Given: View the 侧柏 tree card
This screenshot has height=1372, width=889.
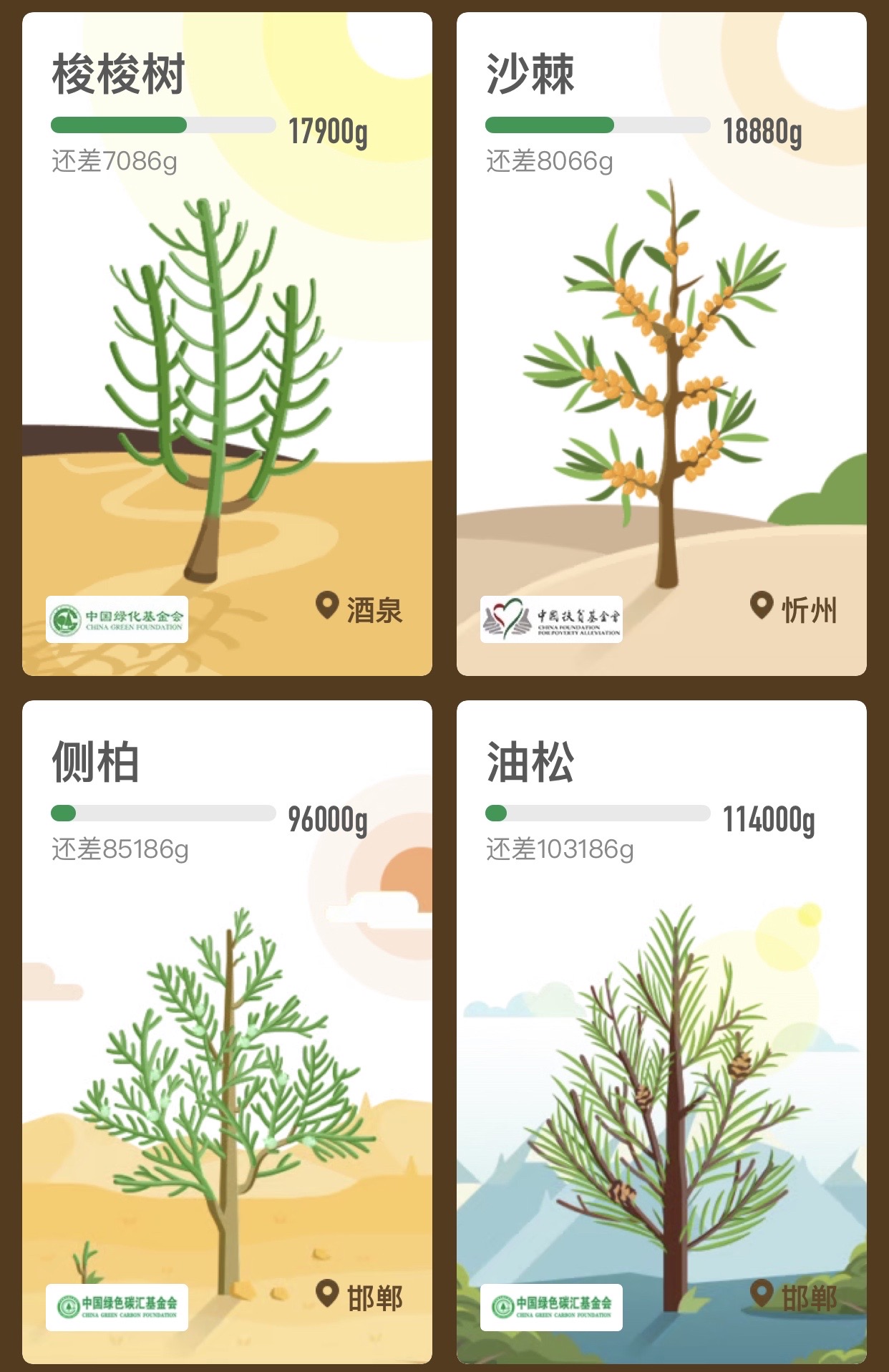Looking at the screenshot, I should tap(227, 1031).
